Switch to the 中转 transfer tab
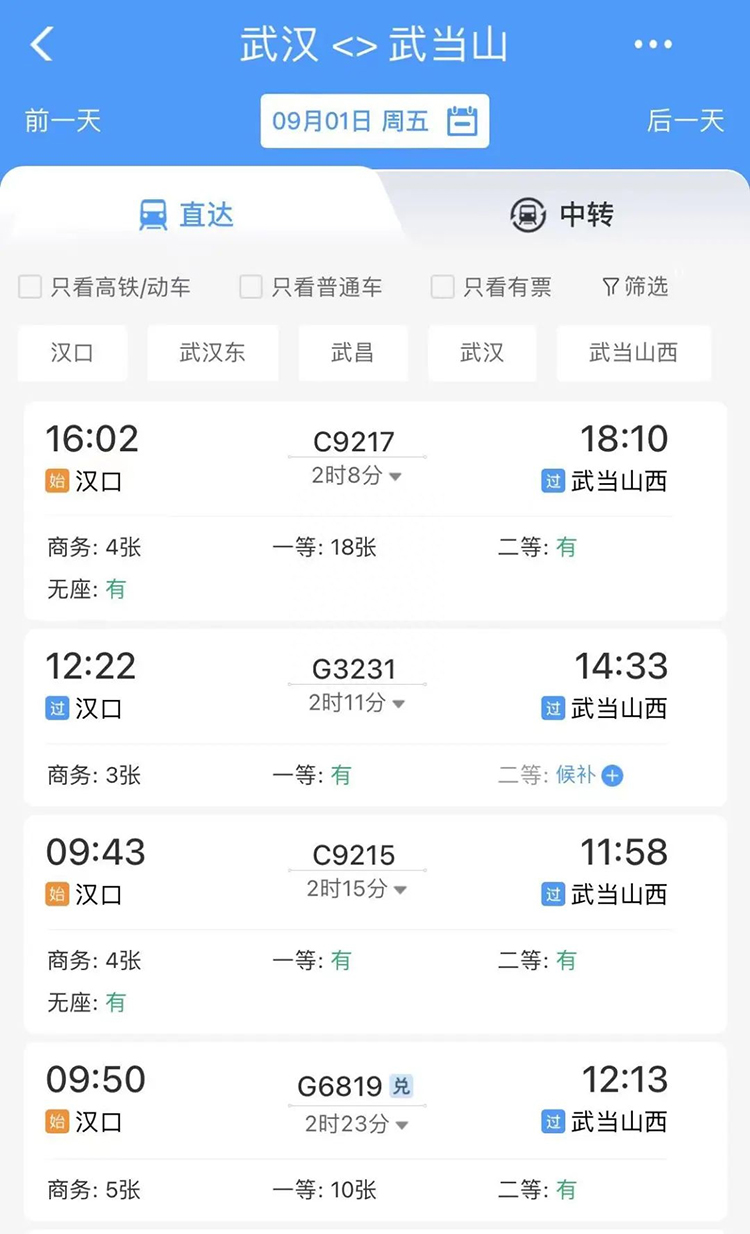 click(x=562, y=214)
